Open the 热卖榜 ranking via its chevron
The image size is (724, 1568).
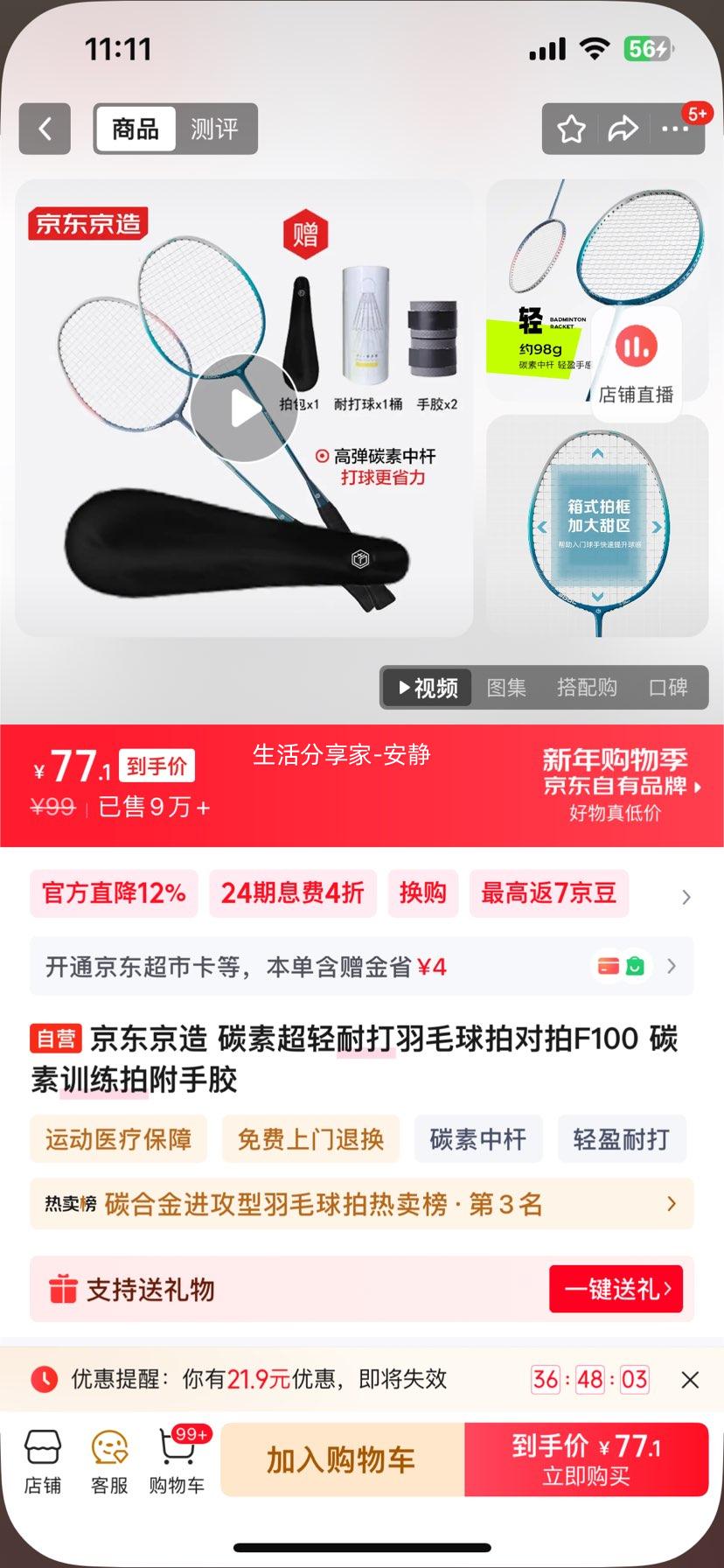pos(672,1203)
